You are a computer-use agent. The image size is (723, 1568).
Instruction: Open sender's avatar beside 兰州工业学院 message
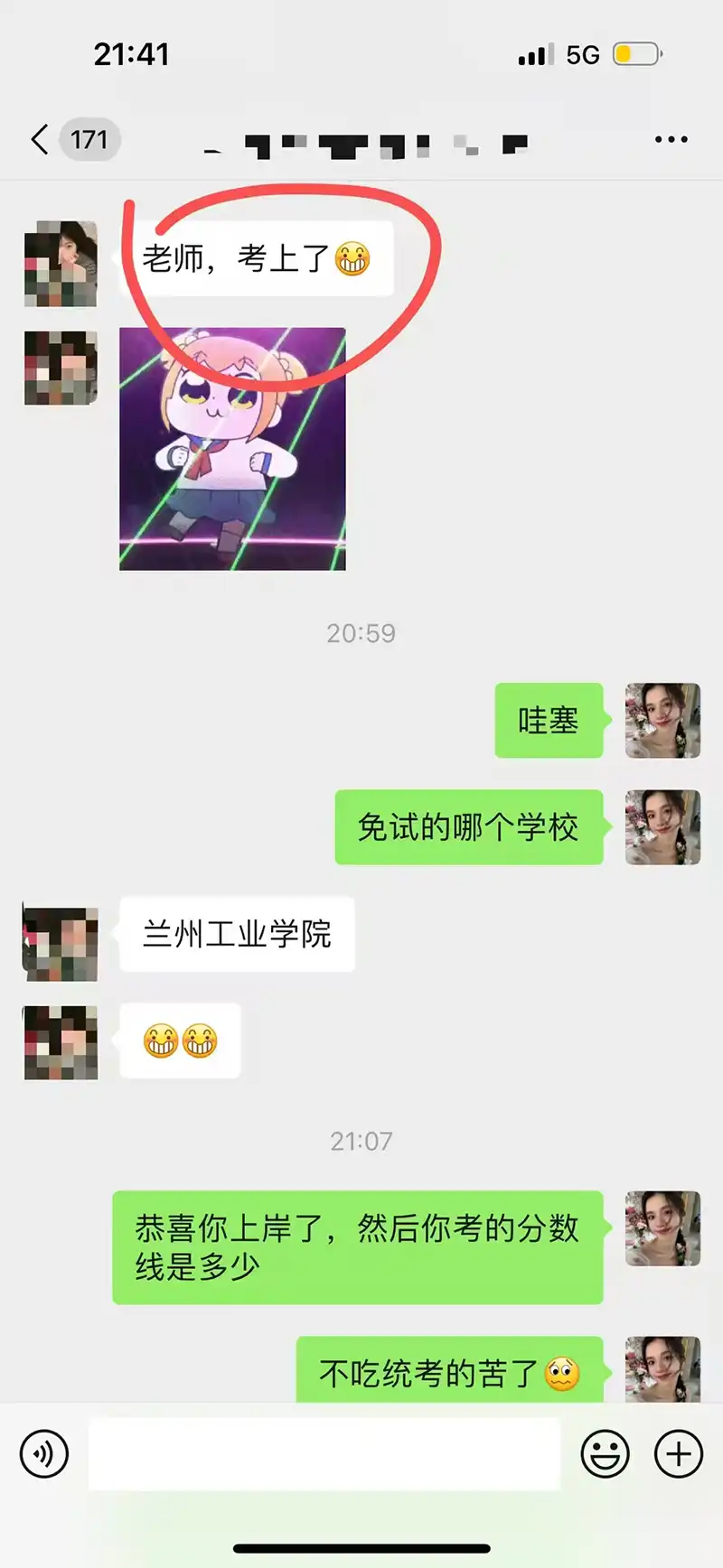point(61,944)
